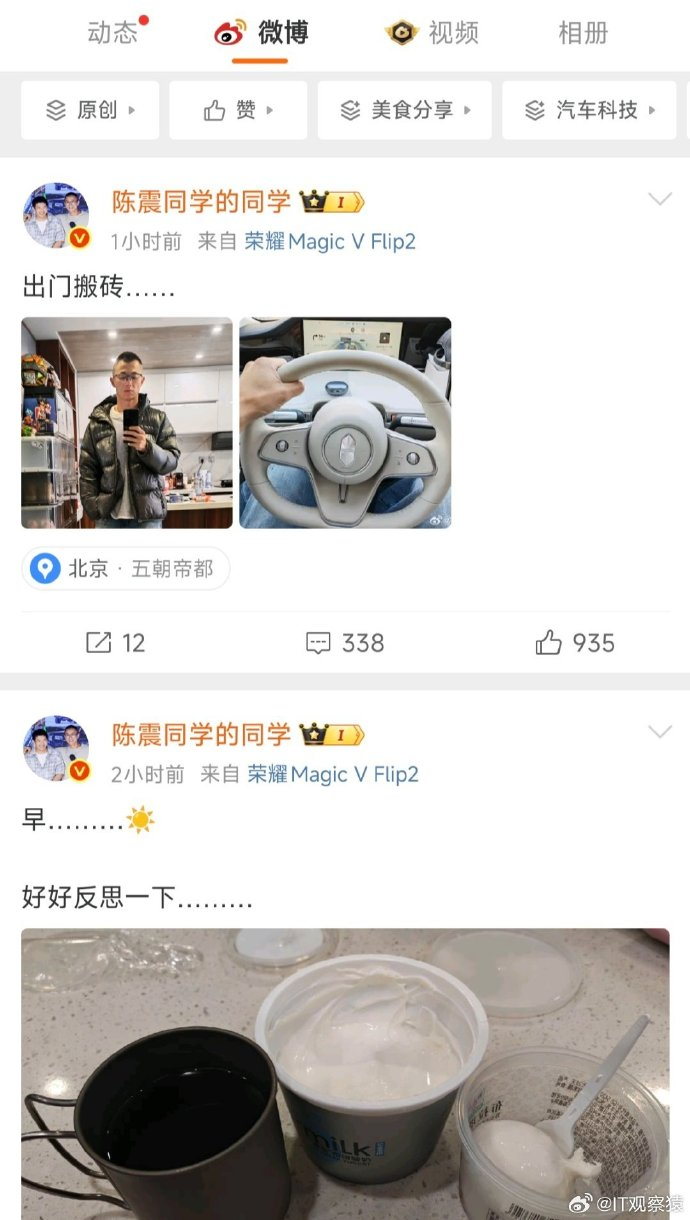Filter posts by 原创
The height and width of the screenshot is (1220, 690).
[90, 110]
